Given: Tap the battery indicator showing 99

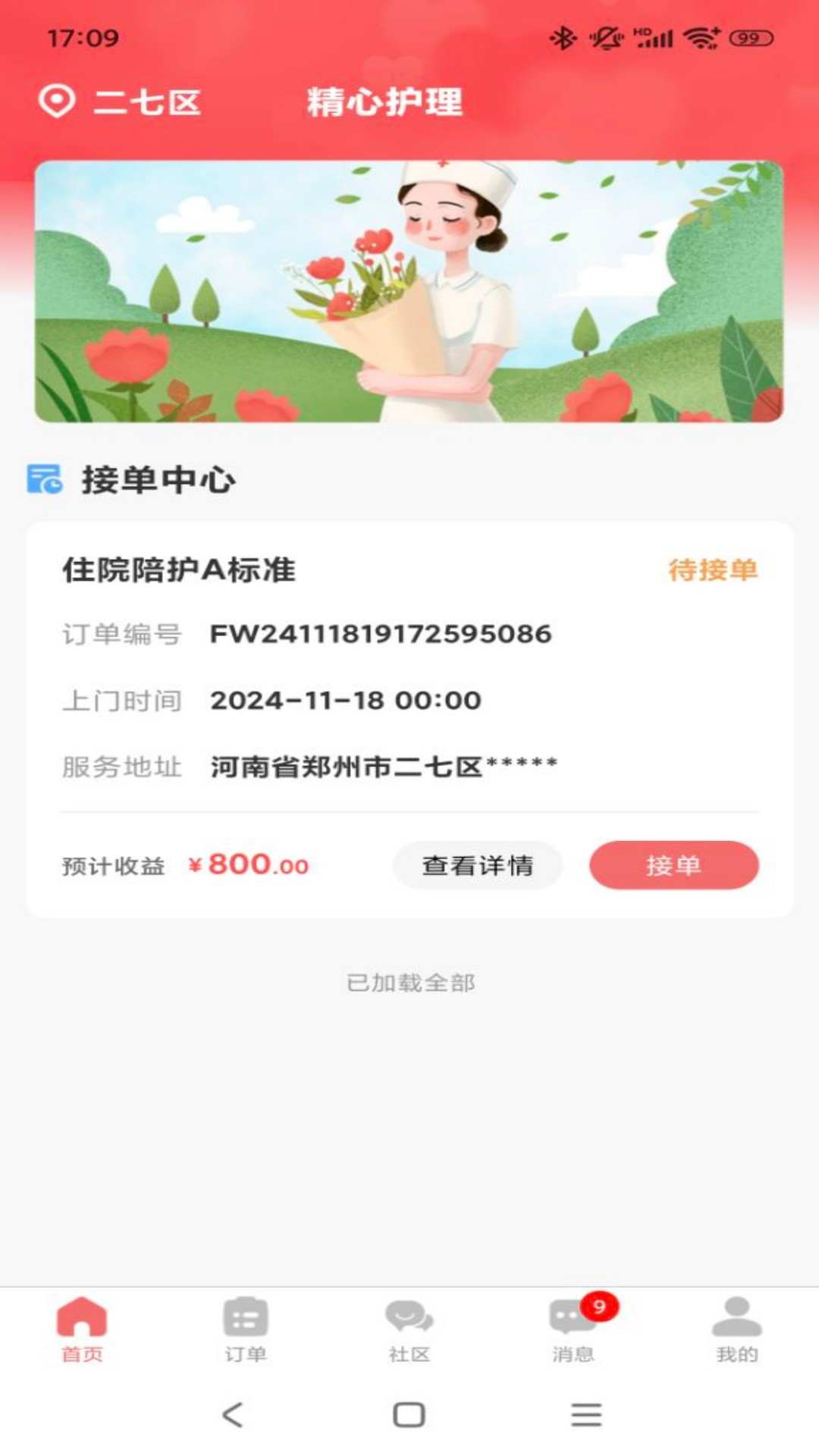Looking at the screenshot, I should (748, 36).
